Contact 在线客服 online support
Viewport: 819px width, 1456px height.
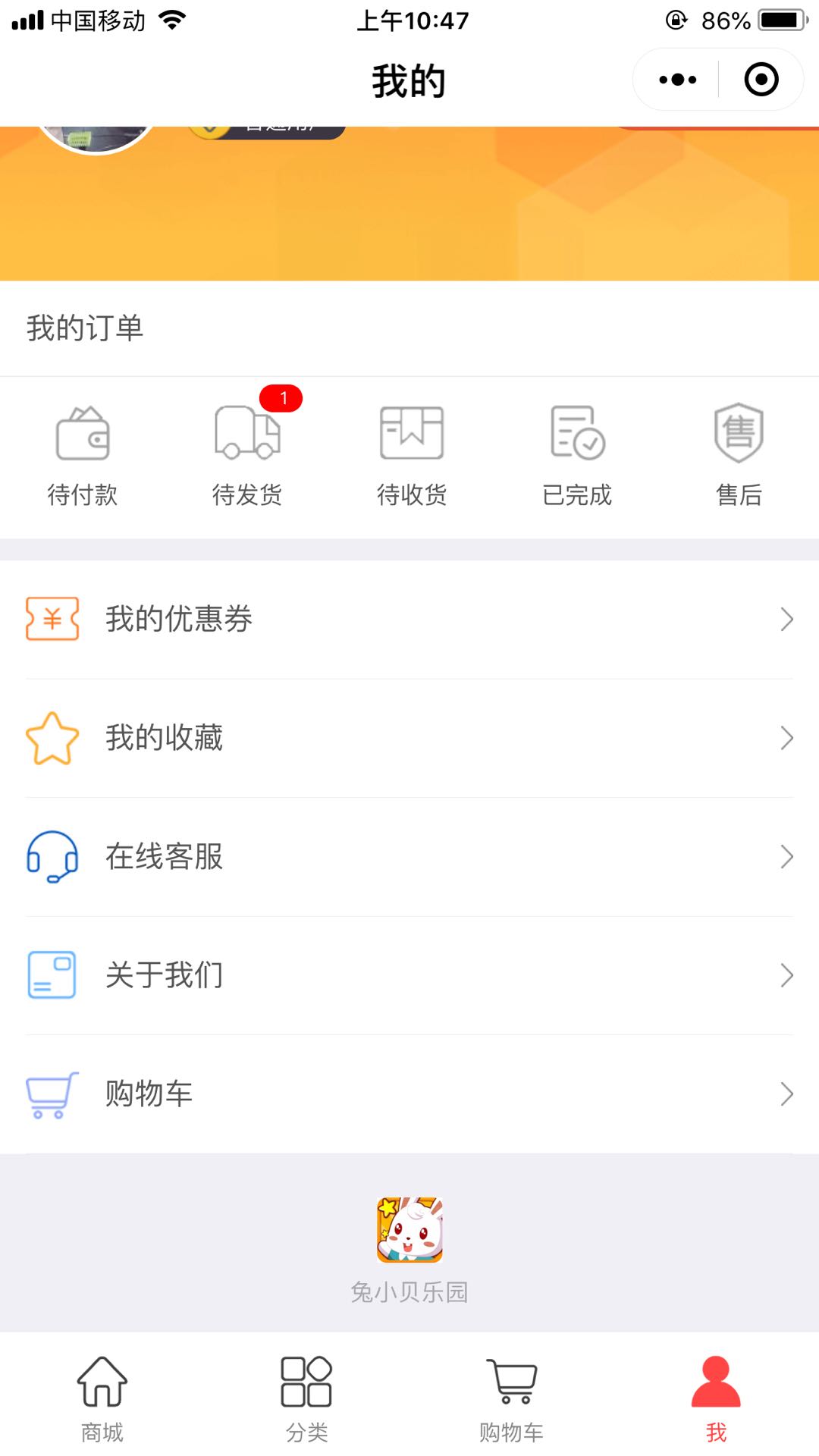pos(409,857)
